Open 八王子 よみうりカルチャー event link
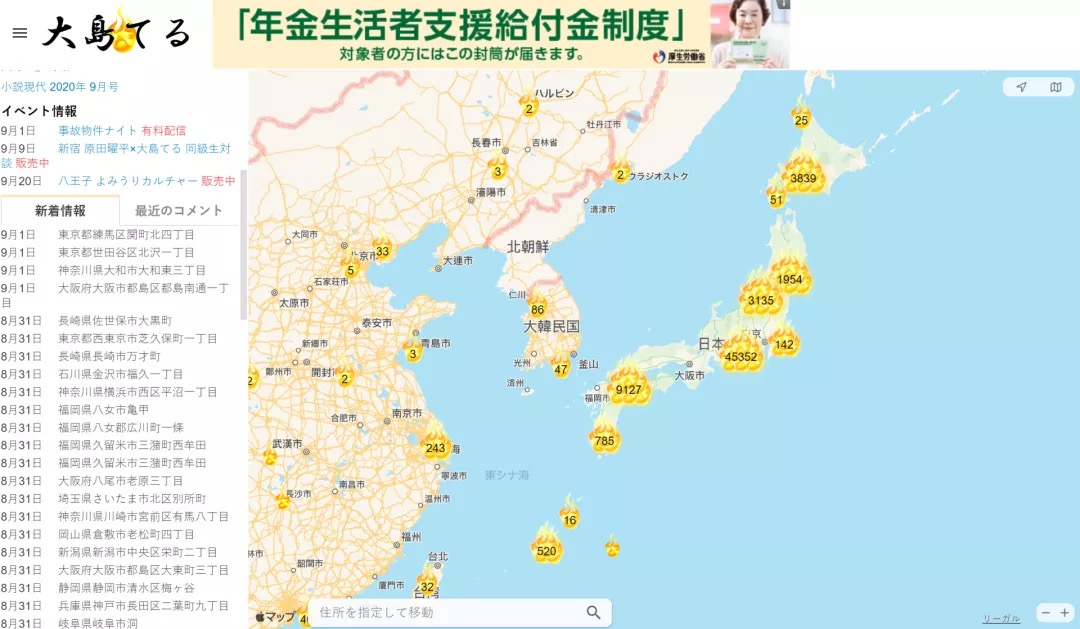The image size is (1080, 629). [x=127, y=181]
